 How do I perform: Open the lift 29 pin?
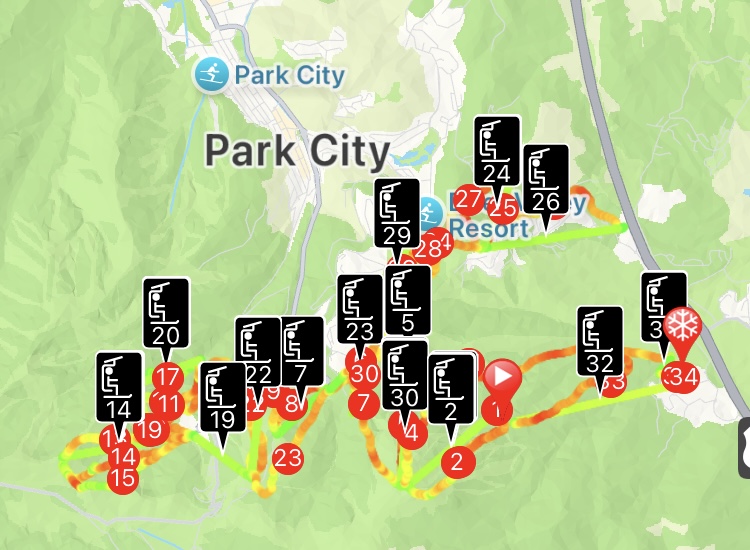tap(397, 213)
